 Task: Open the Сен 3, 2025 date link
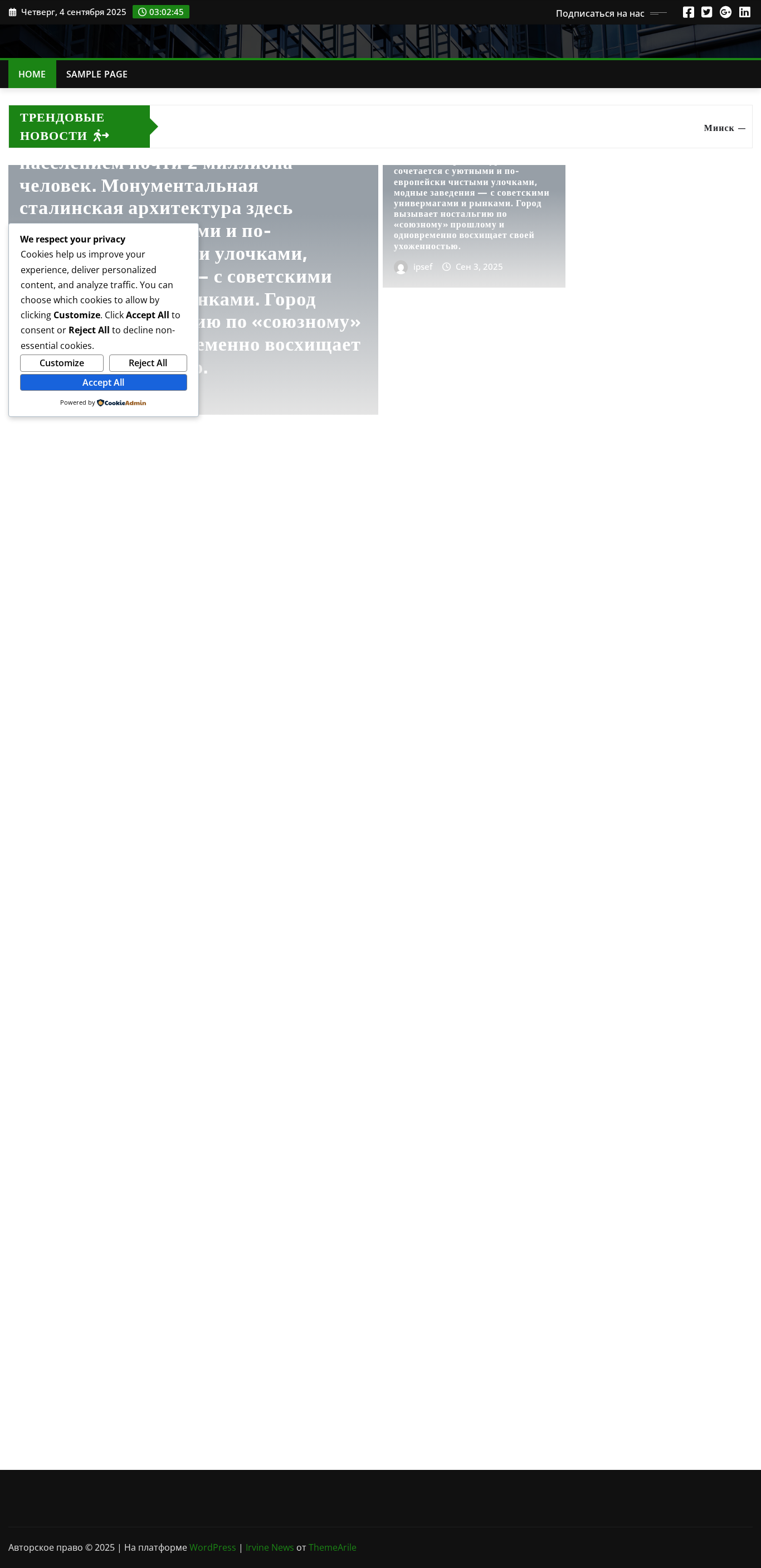479,266
